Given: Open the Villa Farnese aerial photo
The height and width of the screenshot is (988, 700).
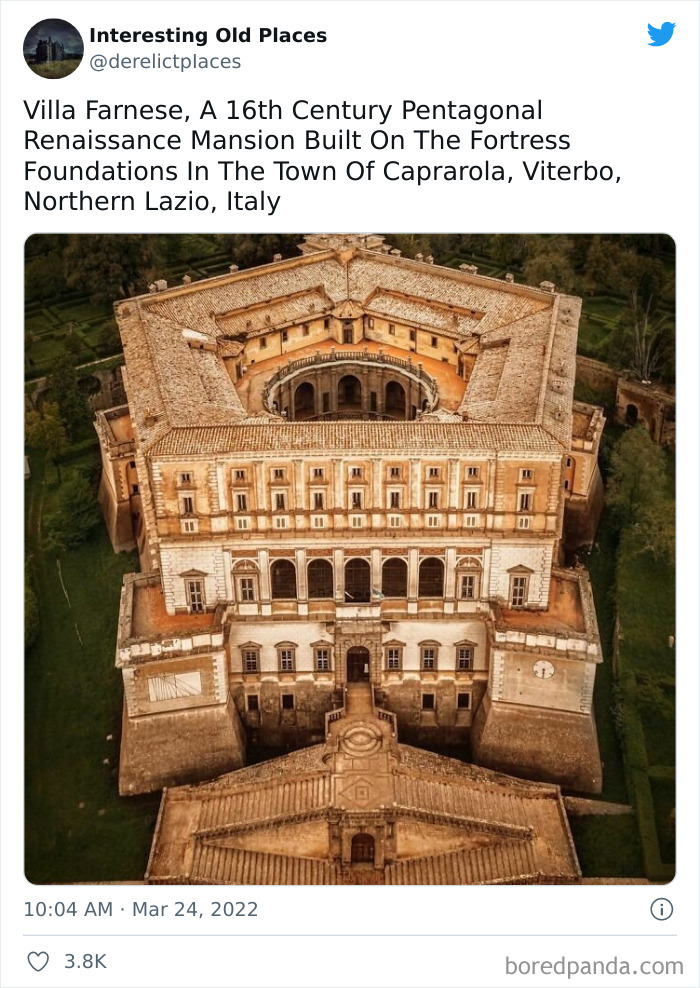Looking at the screenshot, I should click(350, 559).
